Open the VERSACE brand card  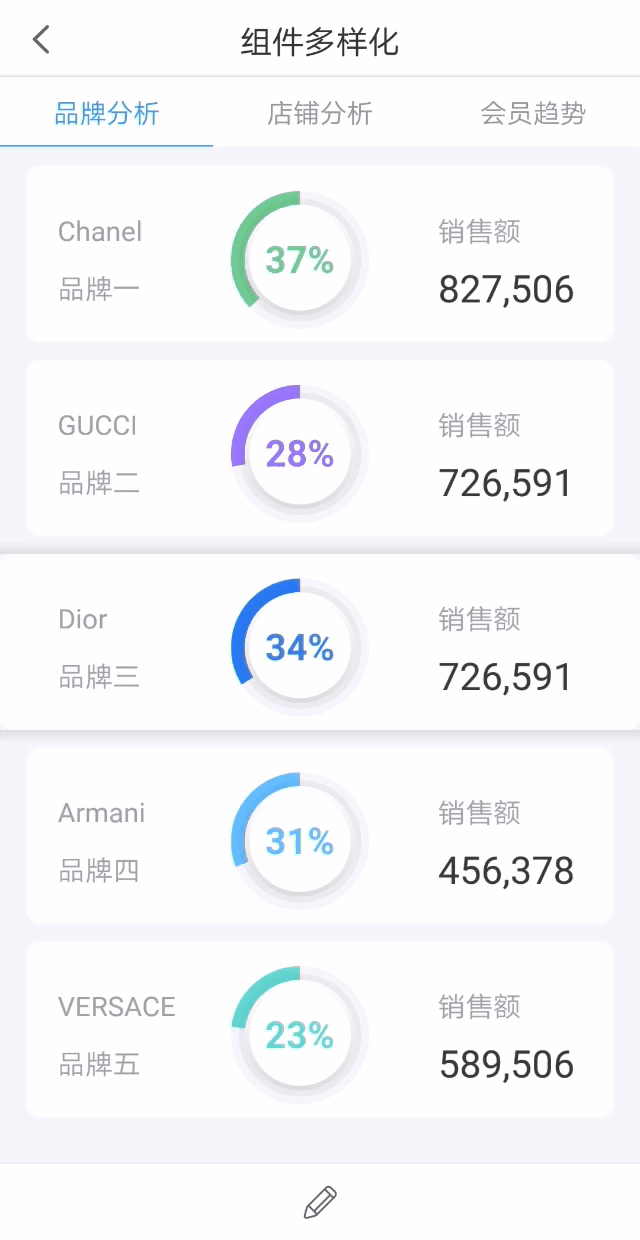319,1029
